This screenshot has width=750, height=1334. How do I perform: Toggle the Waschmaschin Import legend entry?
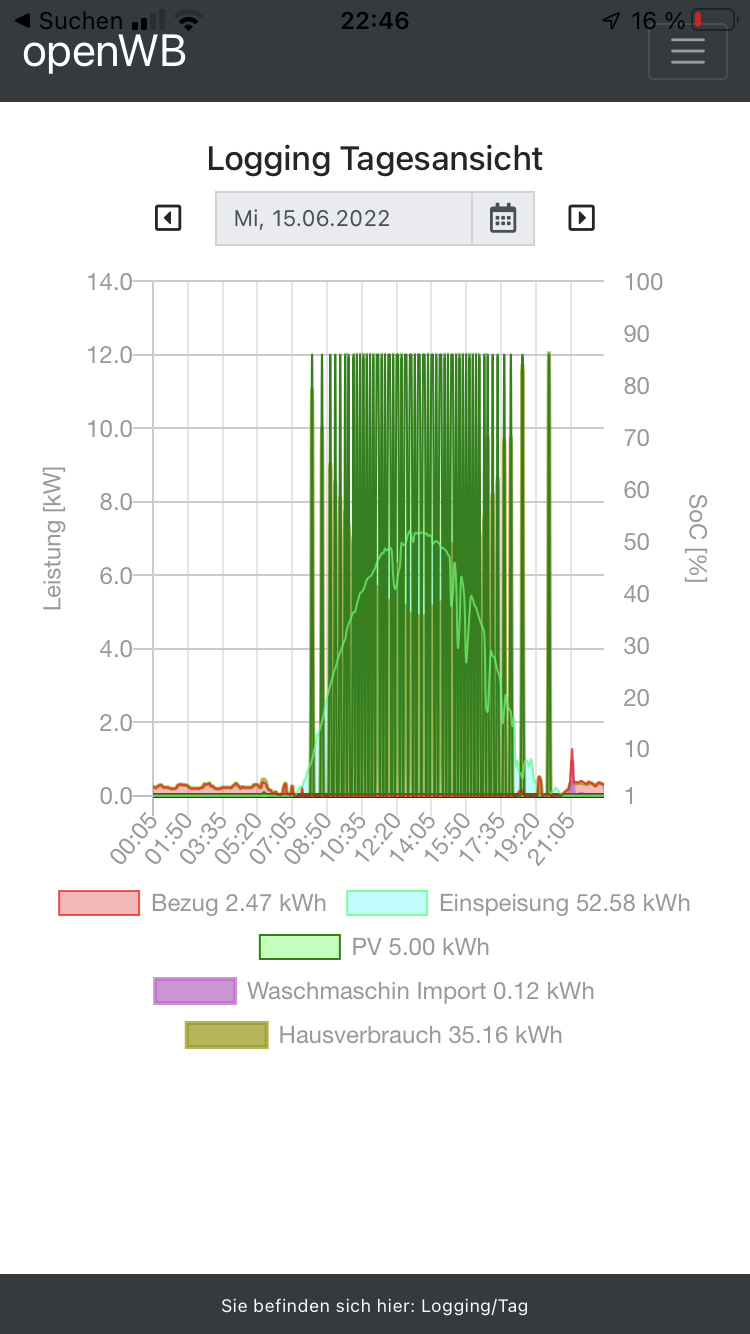pos(374,991)
